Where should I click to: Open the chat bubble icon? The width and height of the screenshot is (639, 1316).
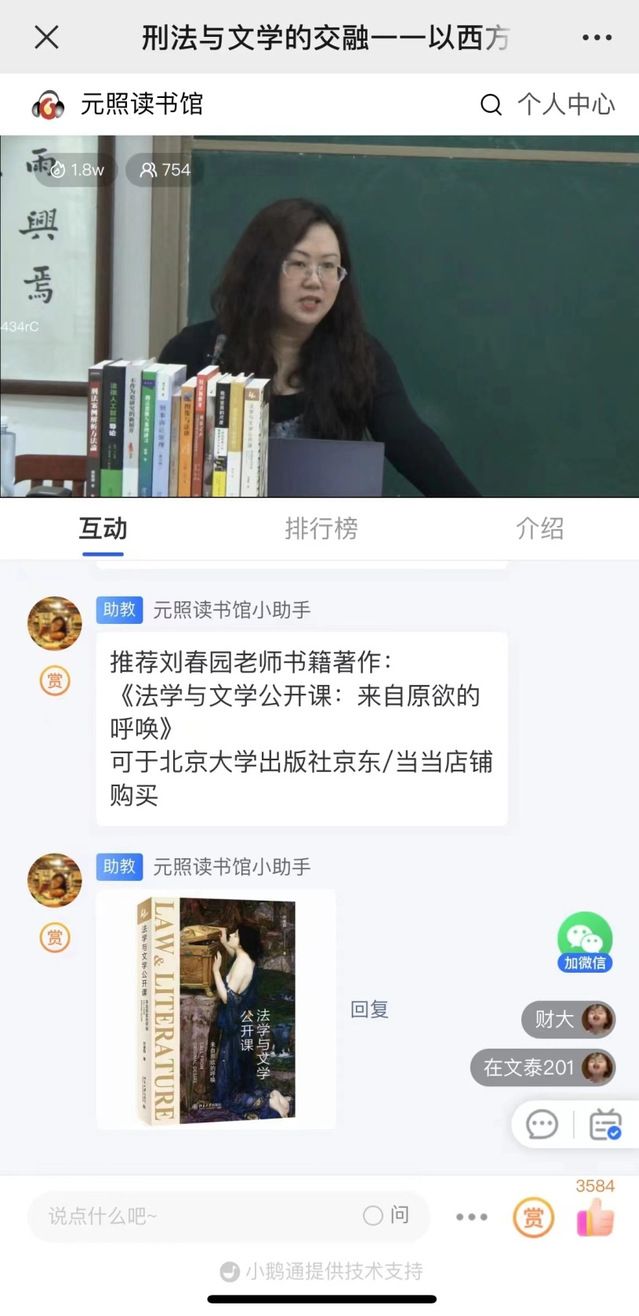[542, 1124]
